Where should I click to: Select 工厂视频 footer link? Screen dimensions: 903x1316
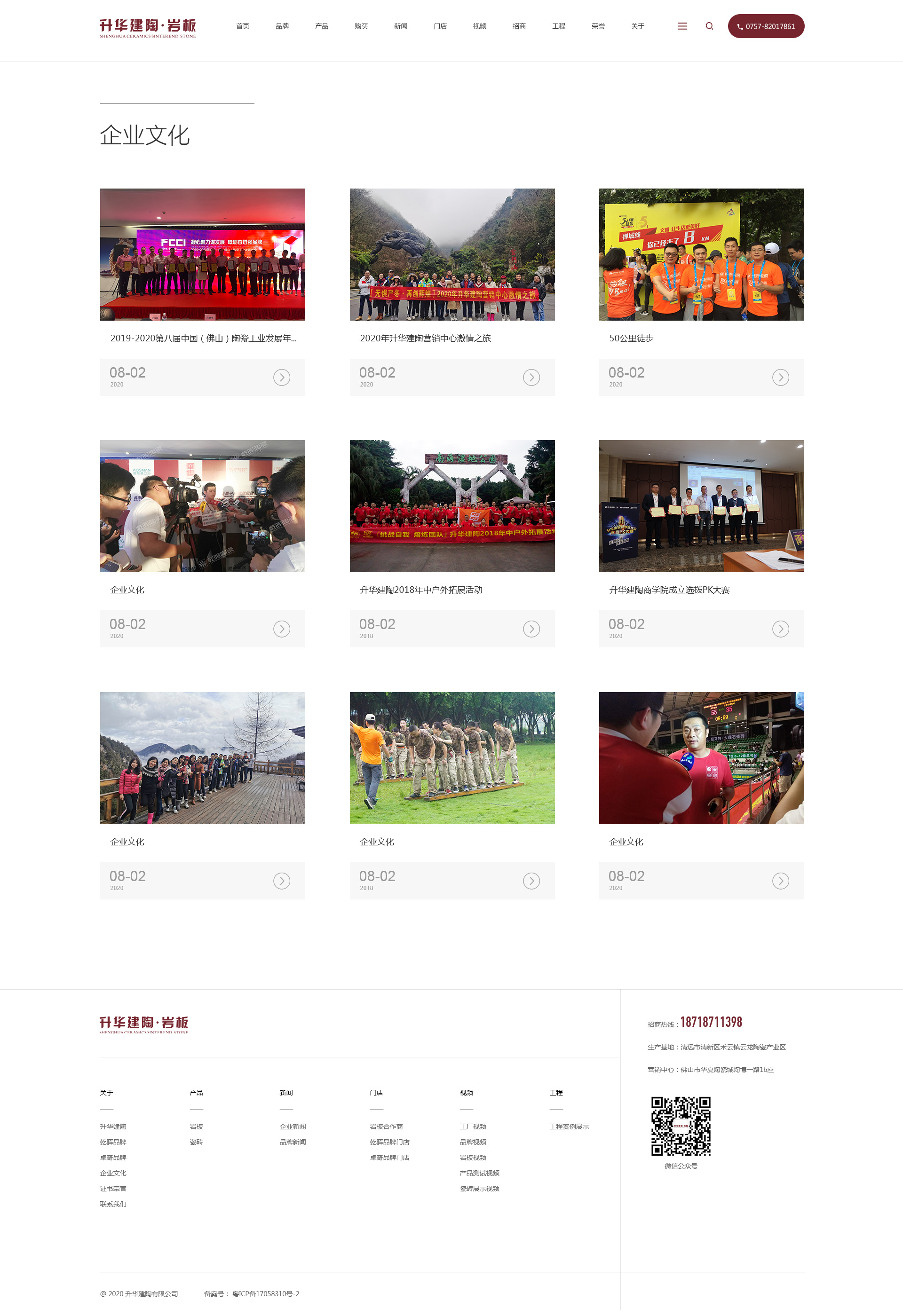pos(473,1127)
